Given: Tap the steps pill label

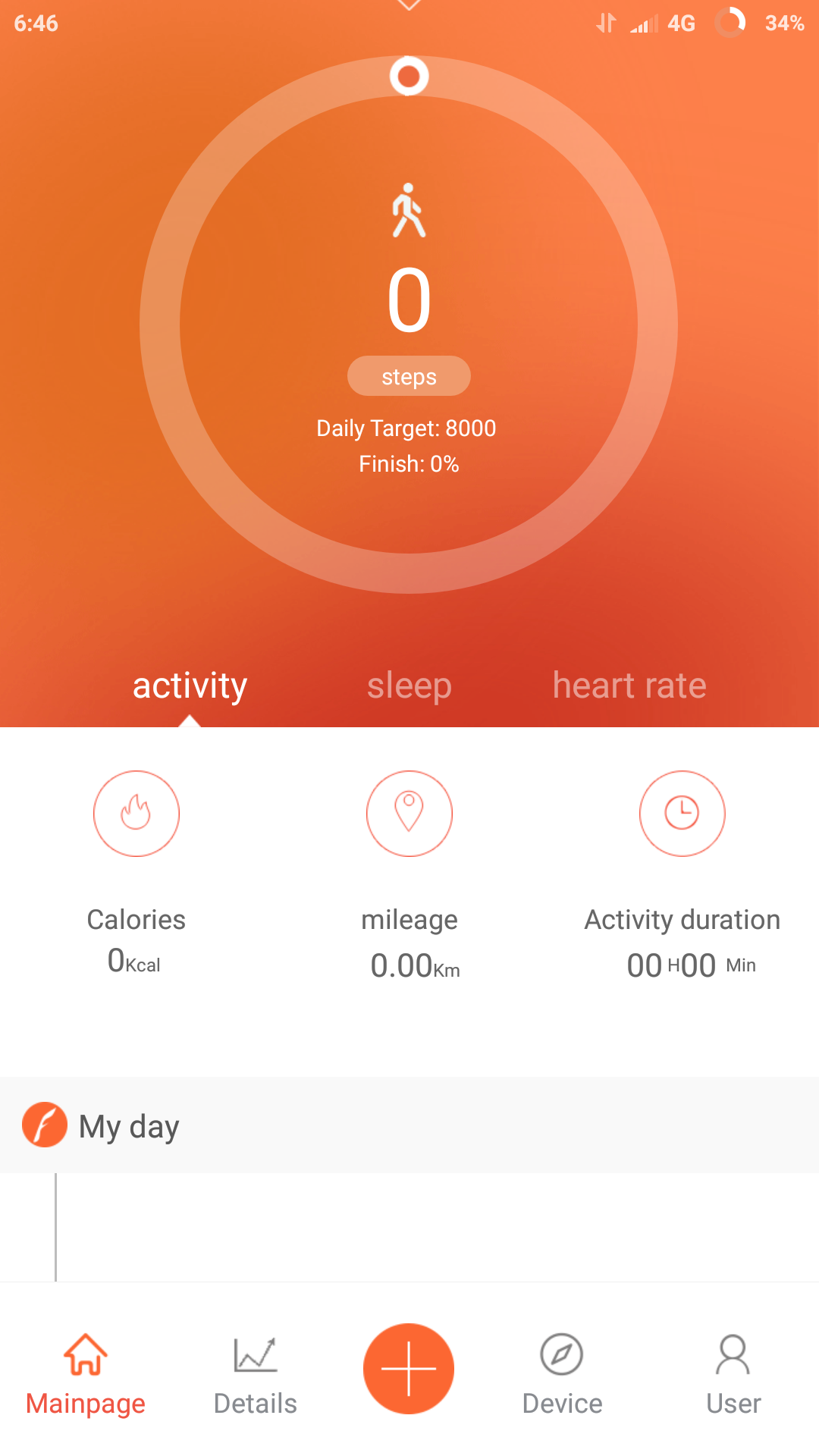Looking at the screenshot, I should [x=409, y=376].
